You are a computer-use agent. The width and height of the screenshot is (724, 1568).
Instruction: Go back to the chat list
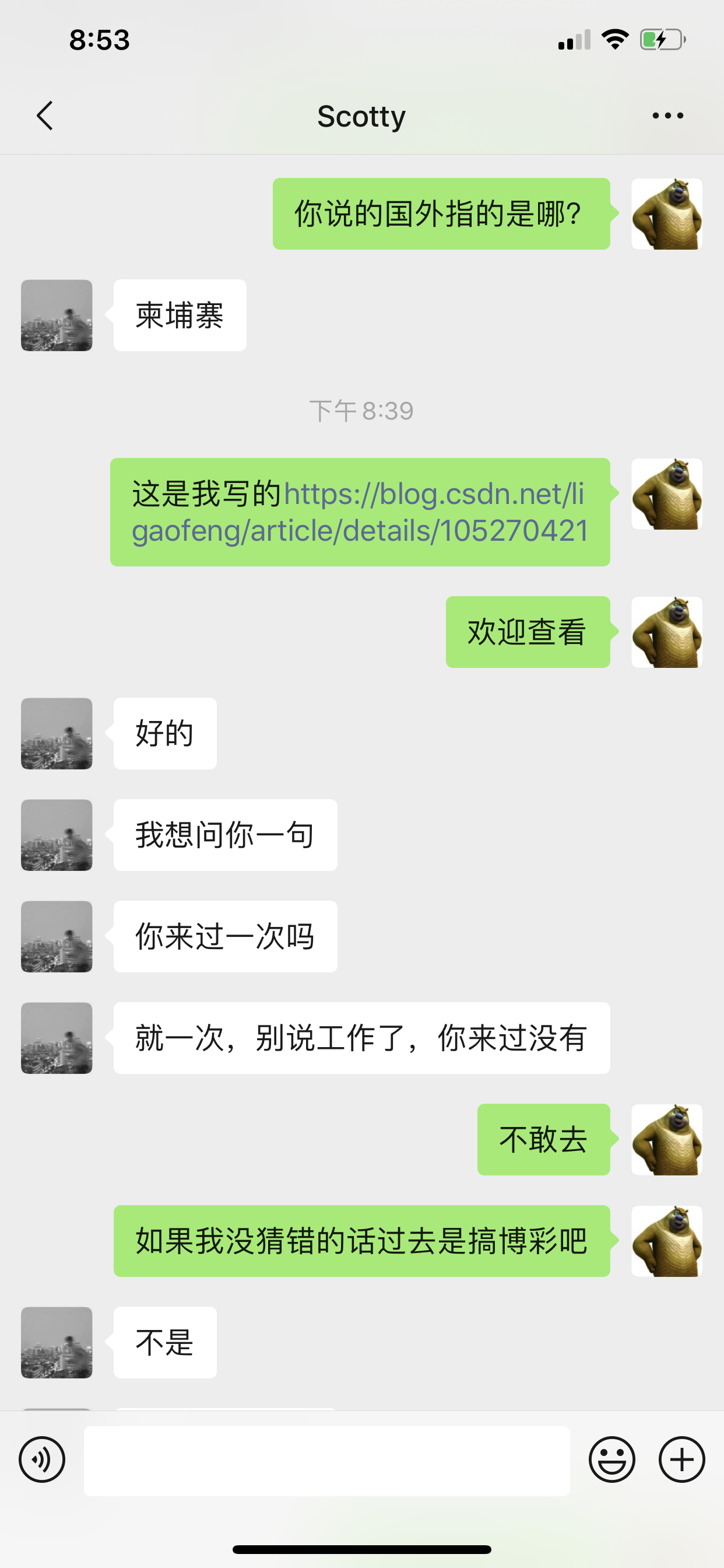pyautogui.click(x=45, y=116)
